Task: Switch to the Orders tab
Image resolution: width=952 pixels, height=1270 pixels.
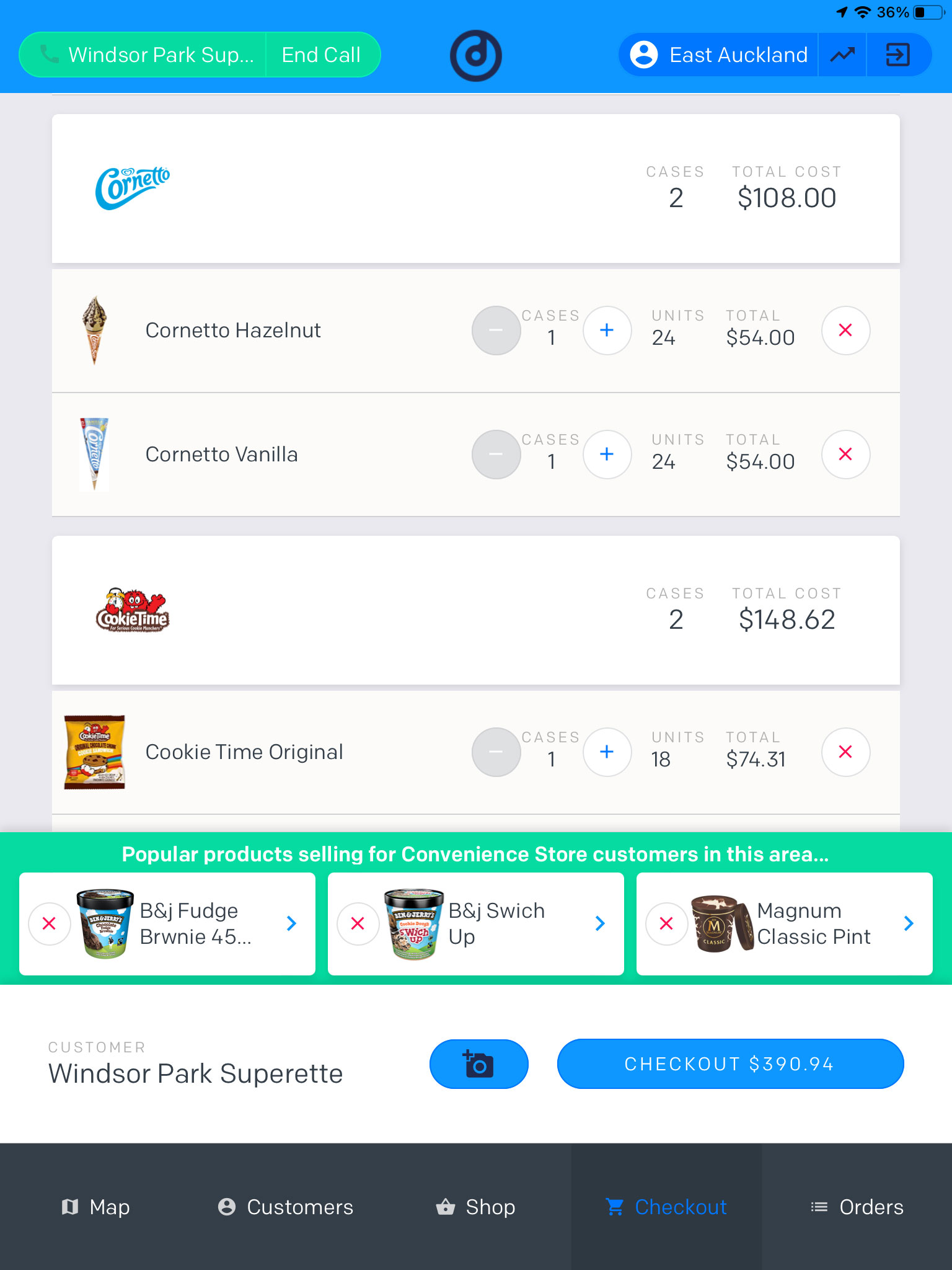Action: 857,1207
